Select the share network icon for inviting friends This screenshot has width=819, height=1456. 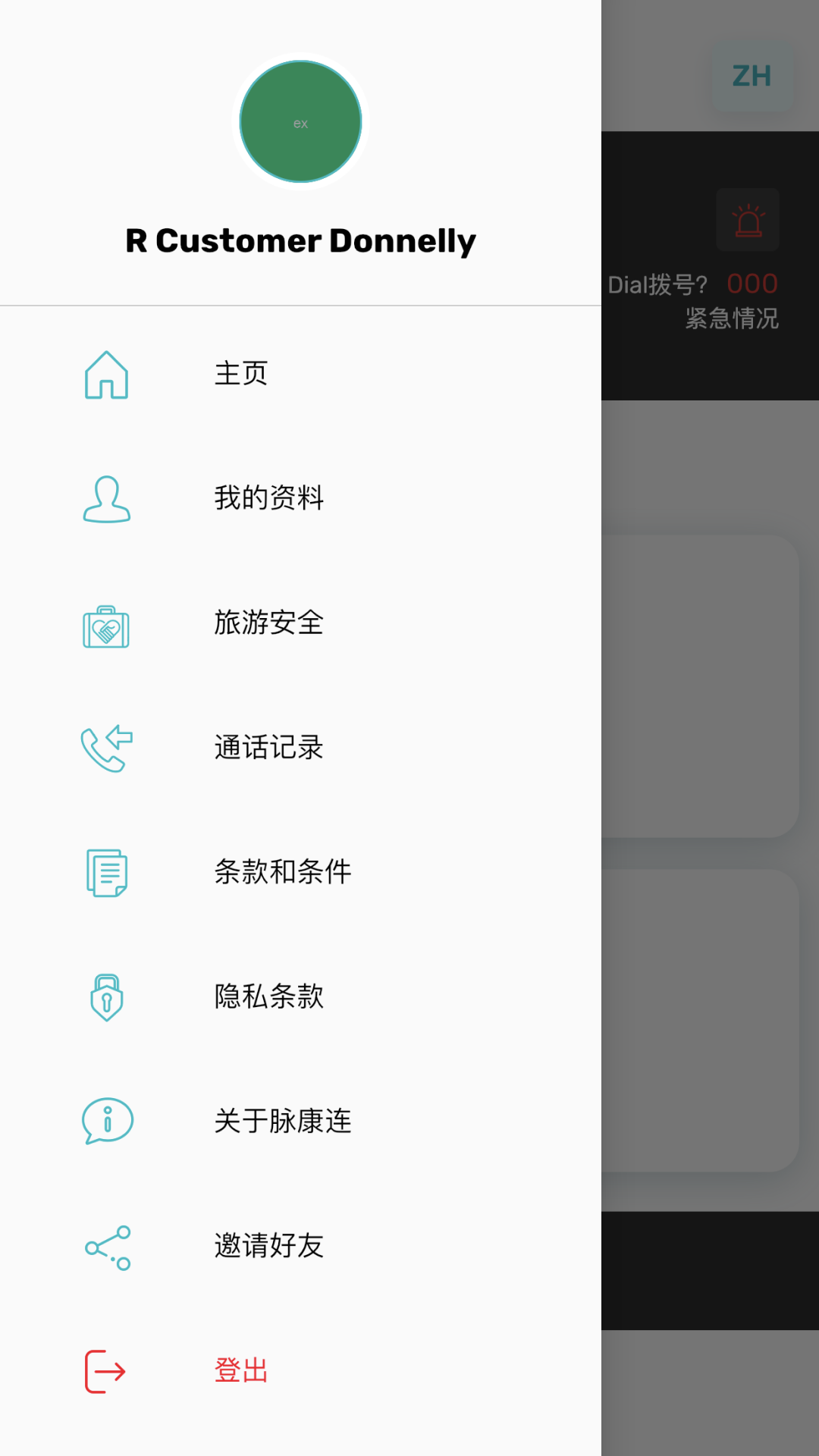coord(107,1247)
